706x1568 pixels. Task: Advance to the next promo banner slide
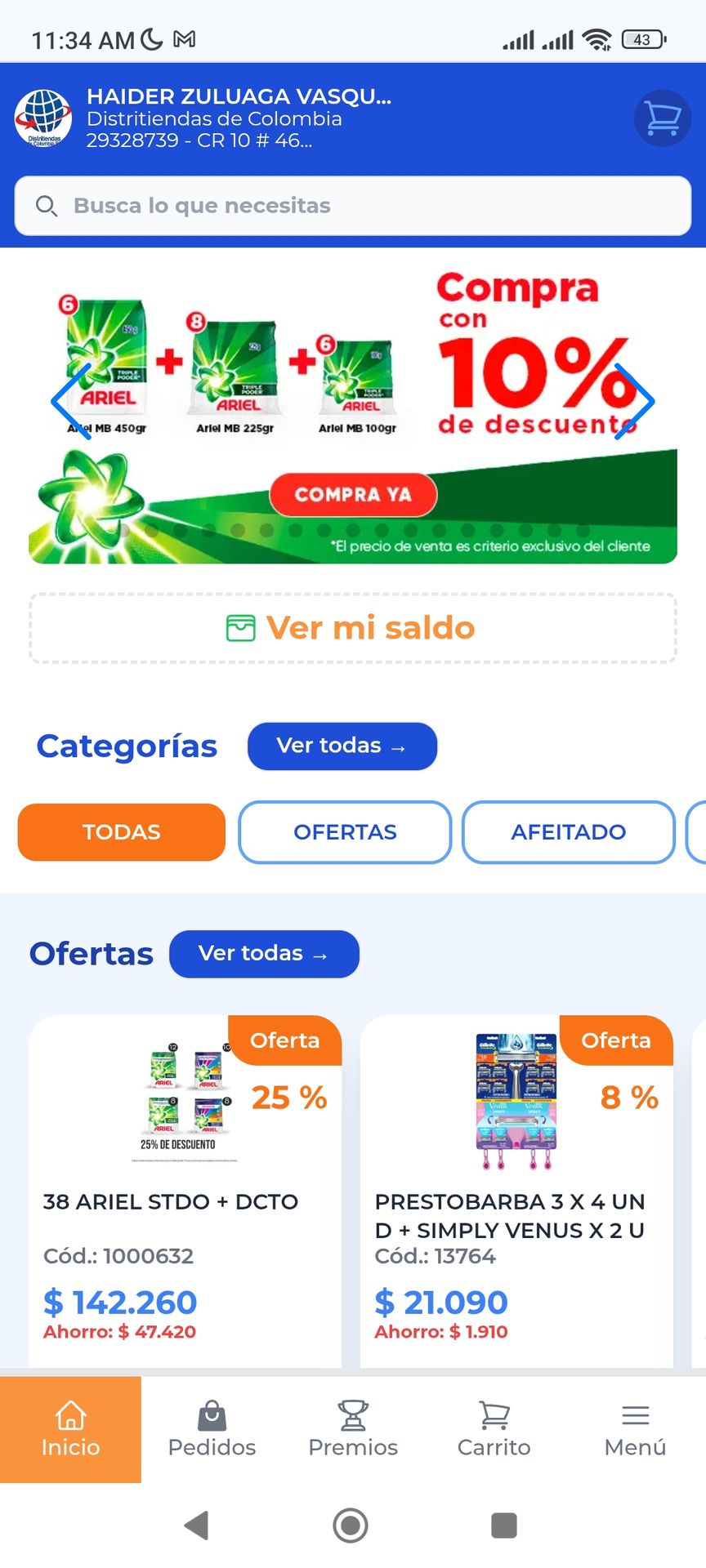(635, 401)
